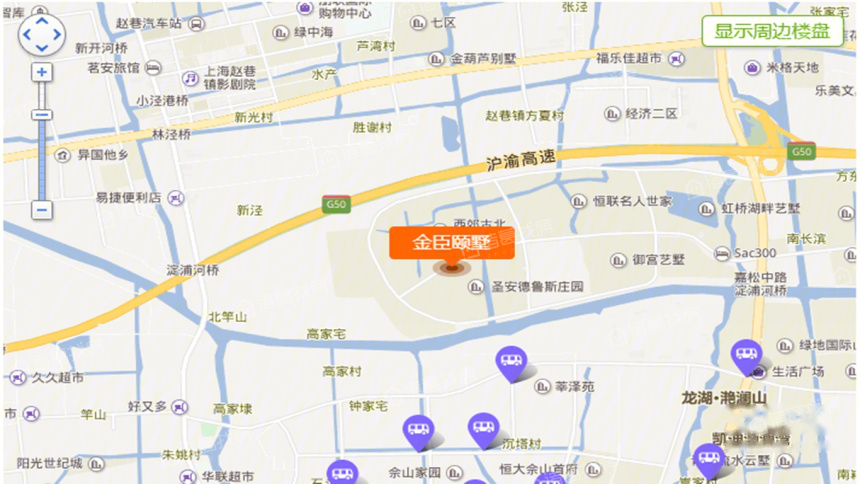
Task: Open the 金臣颐墅 orange marker
Action: tap(451, 243)
